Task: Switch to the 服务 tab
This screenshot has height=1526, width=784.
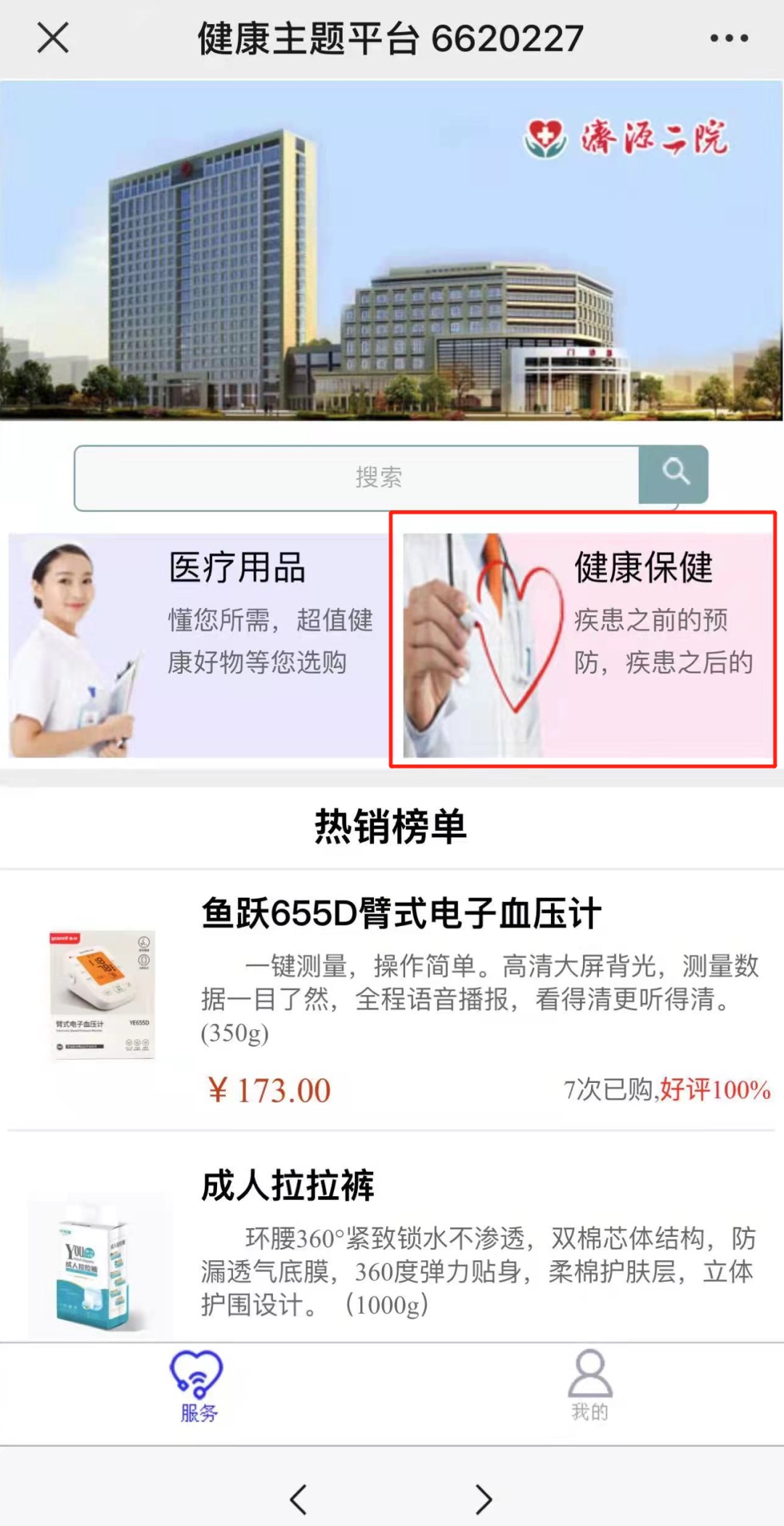Action: point(197,1386)
